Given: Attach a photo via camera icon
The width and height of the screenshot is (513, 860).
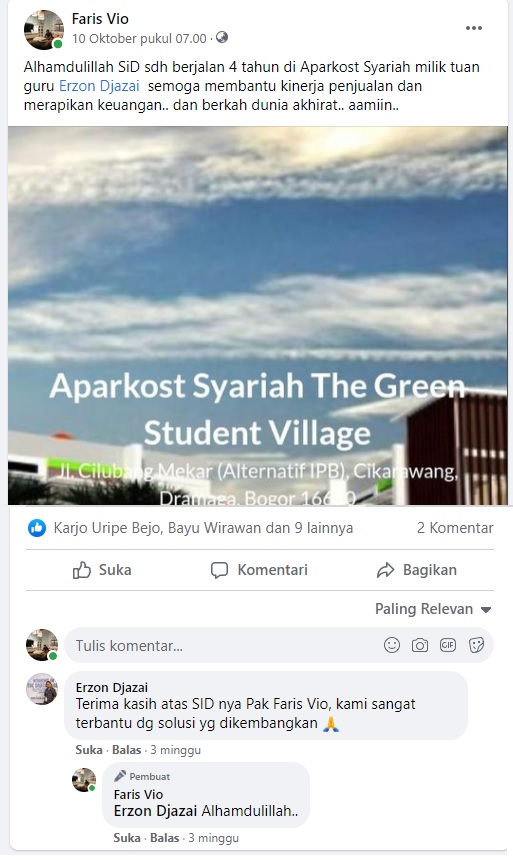Looking at the screenshot, I should tap(420, 645).
